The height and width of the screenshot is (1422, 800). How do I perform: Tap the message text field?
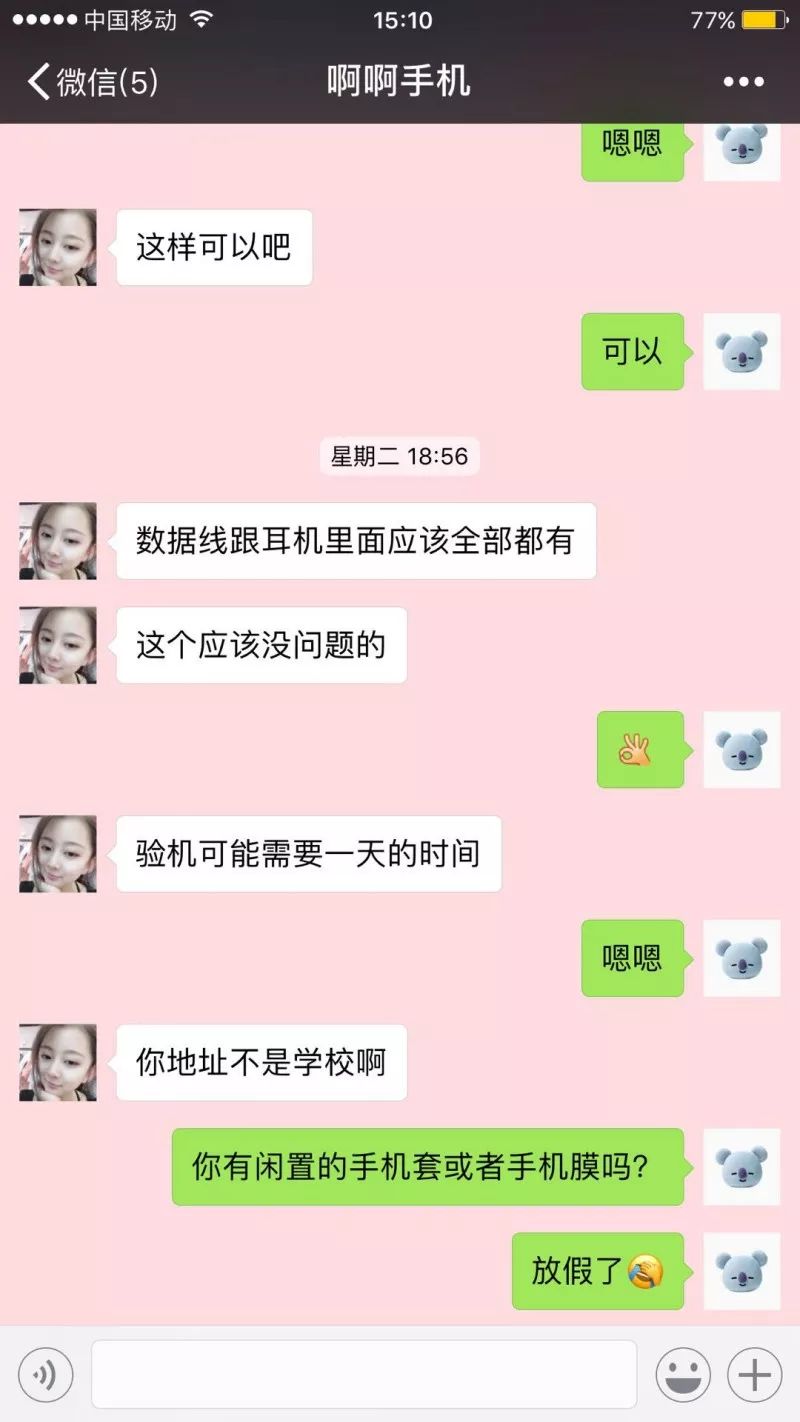364,1375
